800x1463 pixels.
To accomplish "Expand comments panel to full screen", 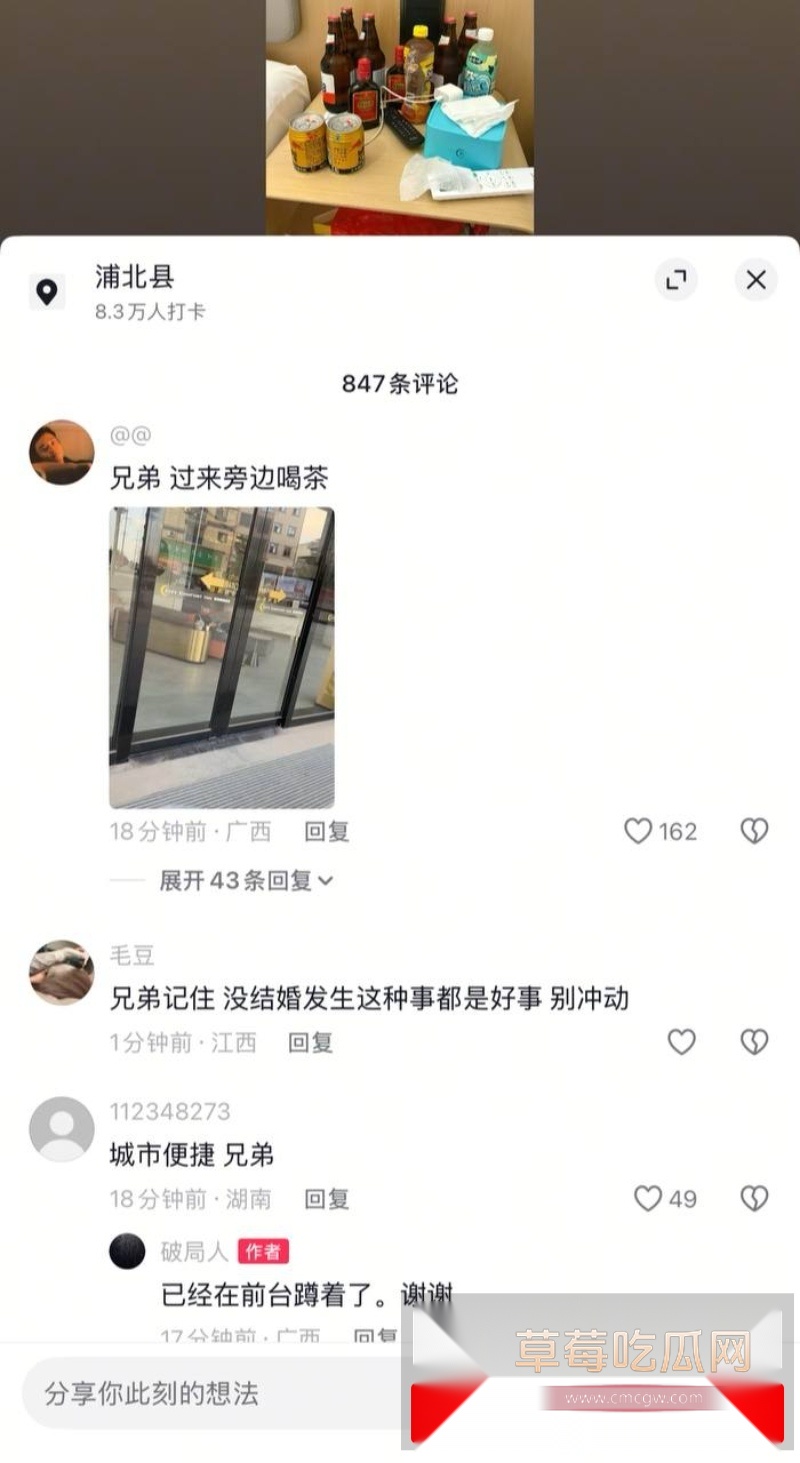I will point(677,280).
